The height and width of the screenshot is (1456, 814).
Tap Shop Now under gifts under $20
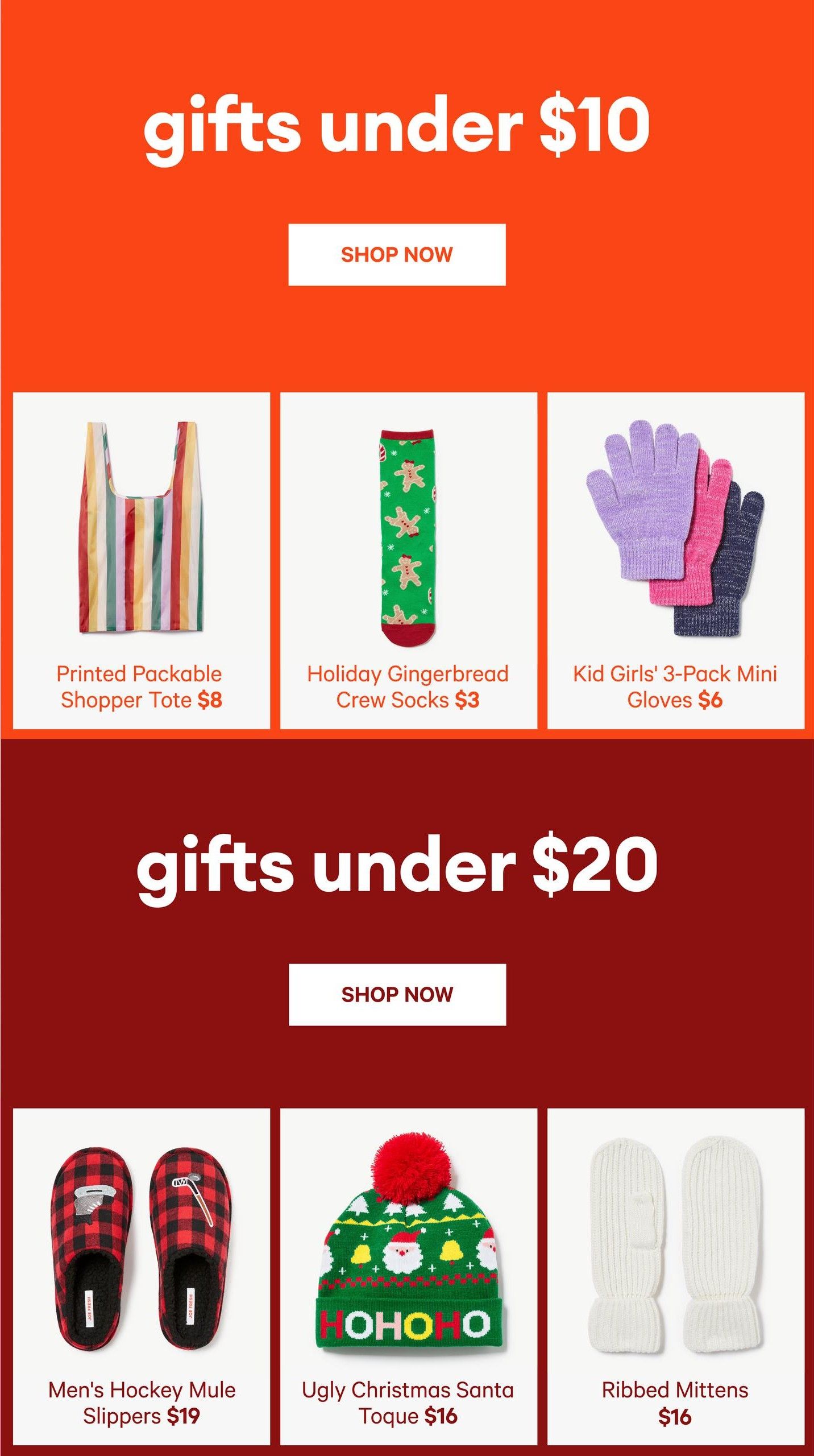point(397,994)
